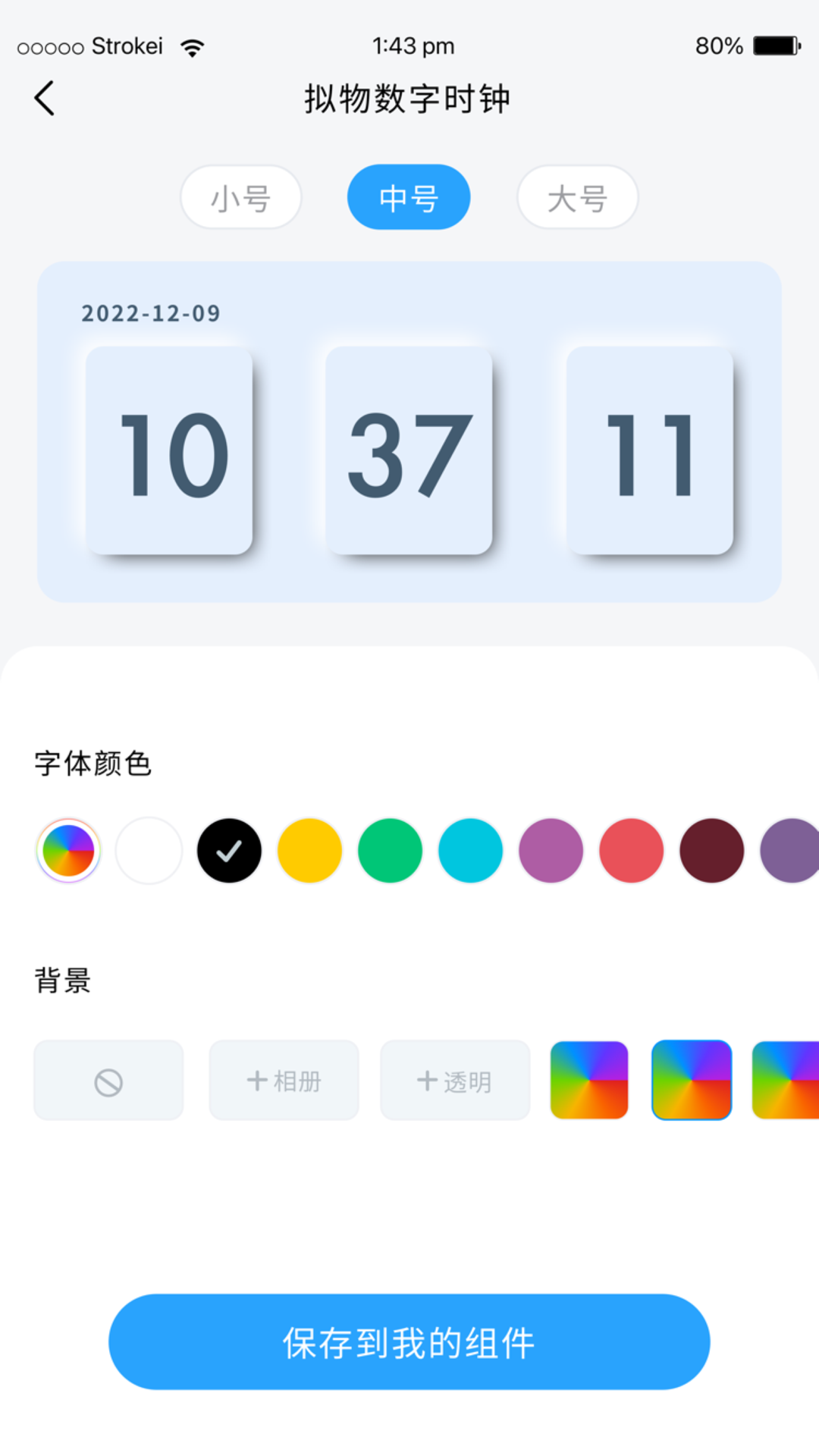Add a background from 相册
Viewport: 819px width, 1456px height.
(x=284, y=1081)
